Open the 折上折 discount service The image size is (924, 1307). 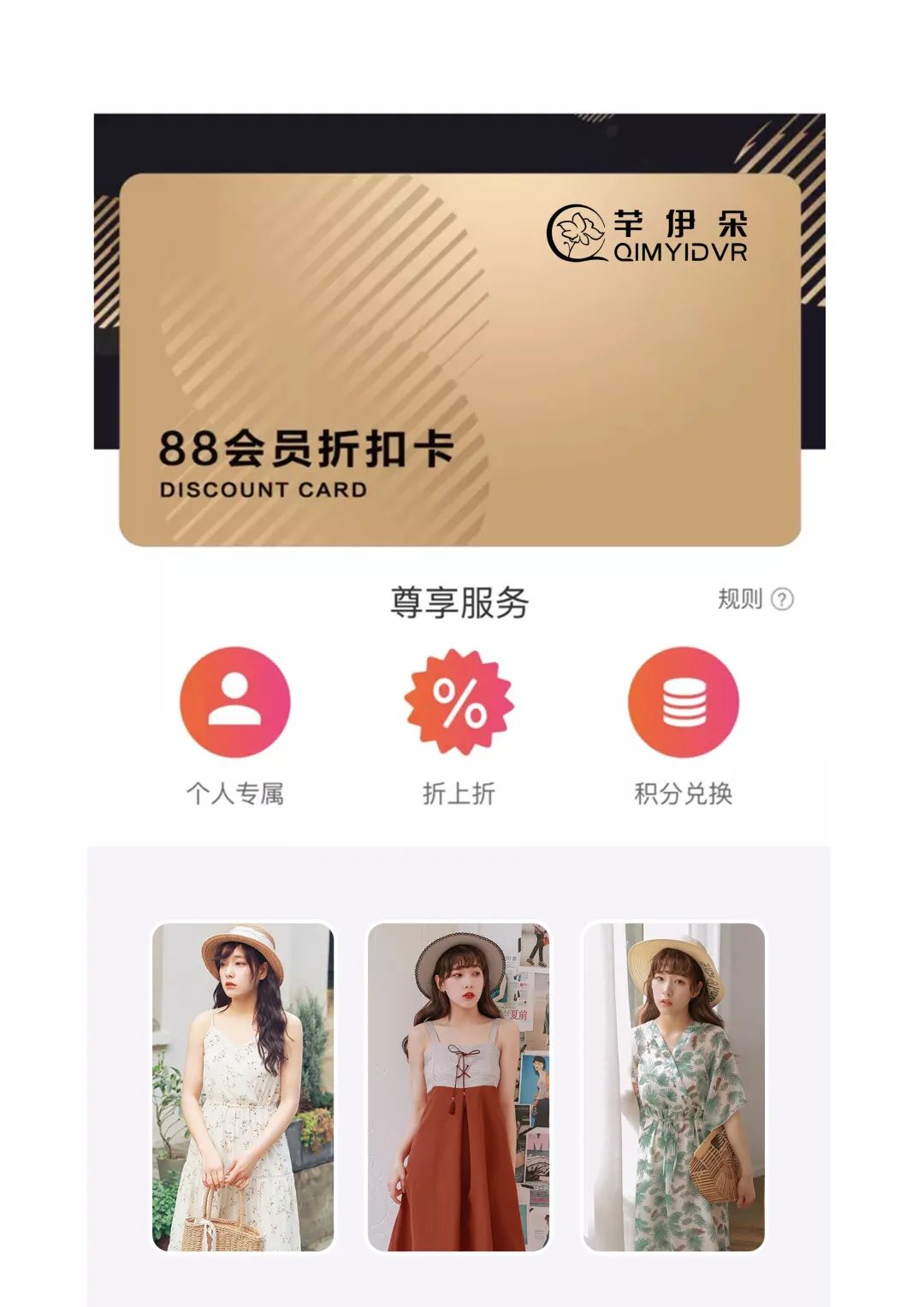tap(459, 703)
